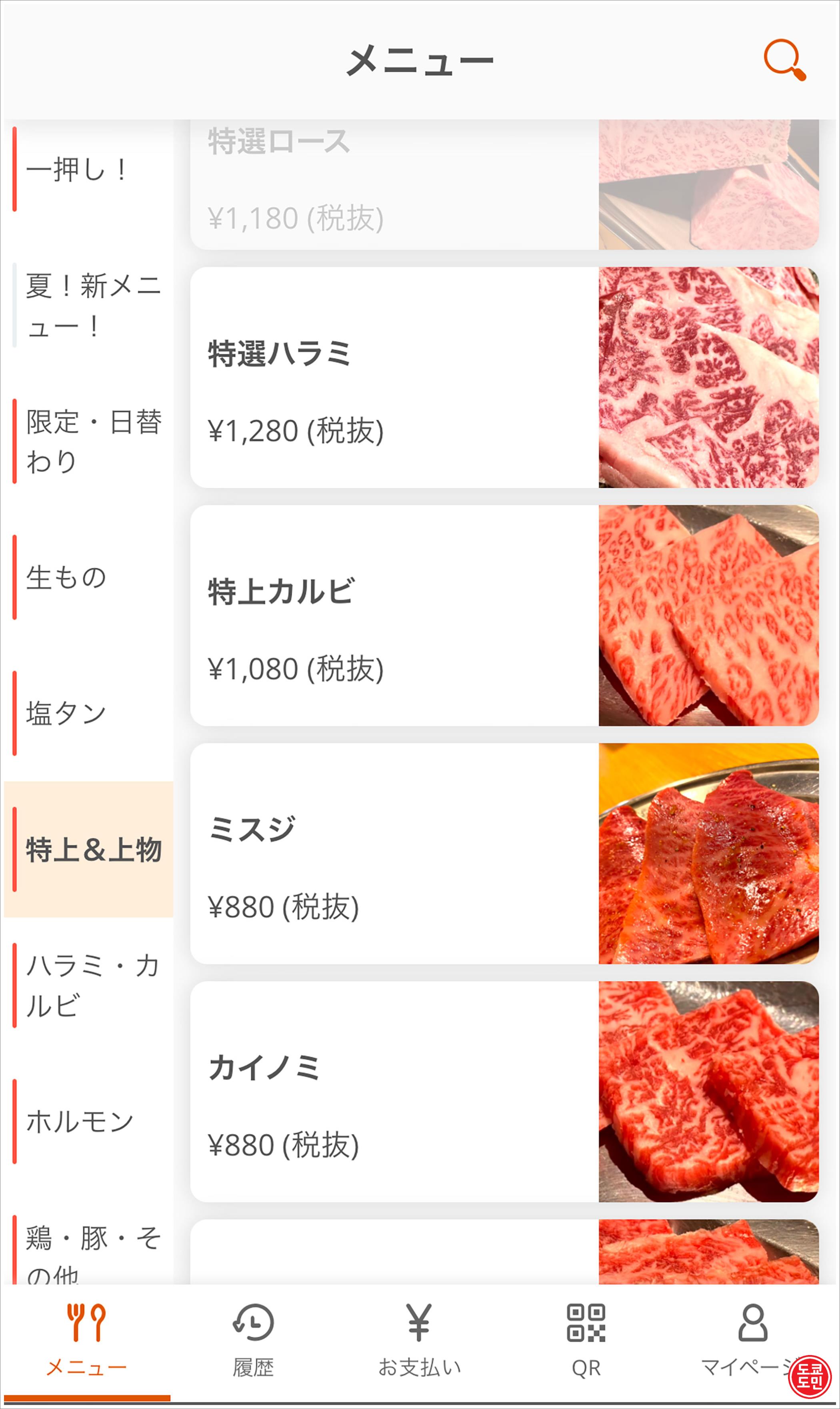Choose the 特上カルビ menu item
Screen dimensions: 840x1409
click(504, 615)
